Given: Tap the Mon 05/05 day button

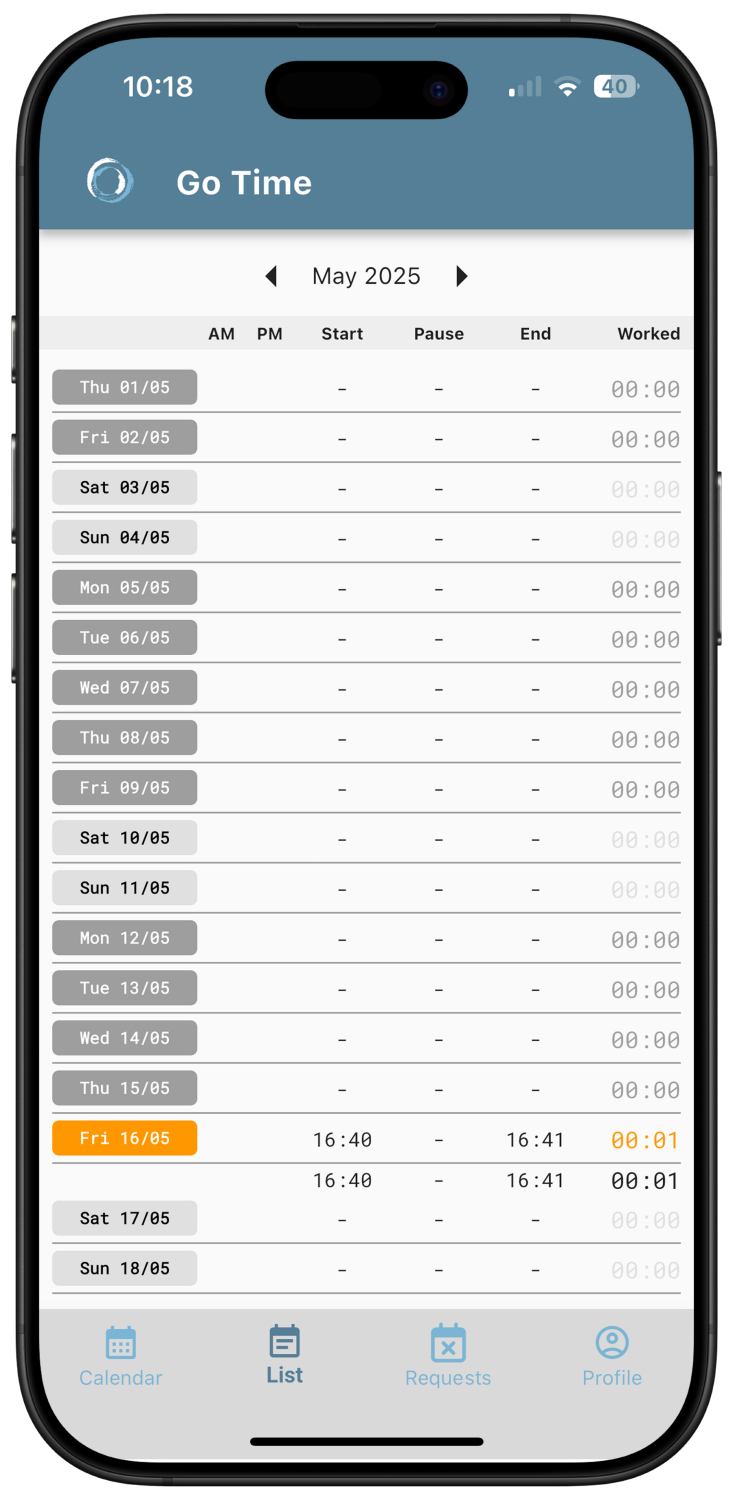Looking at the screenshot, I should [125, 587].
